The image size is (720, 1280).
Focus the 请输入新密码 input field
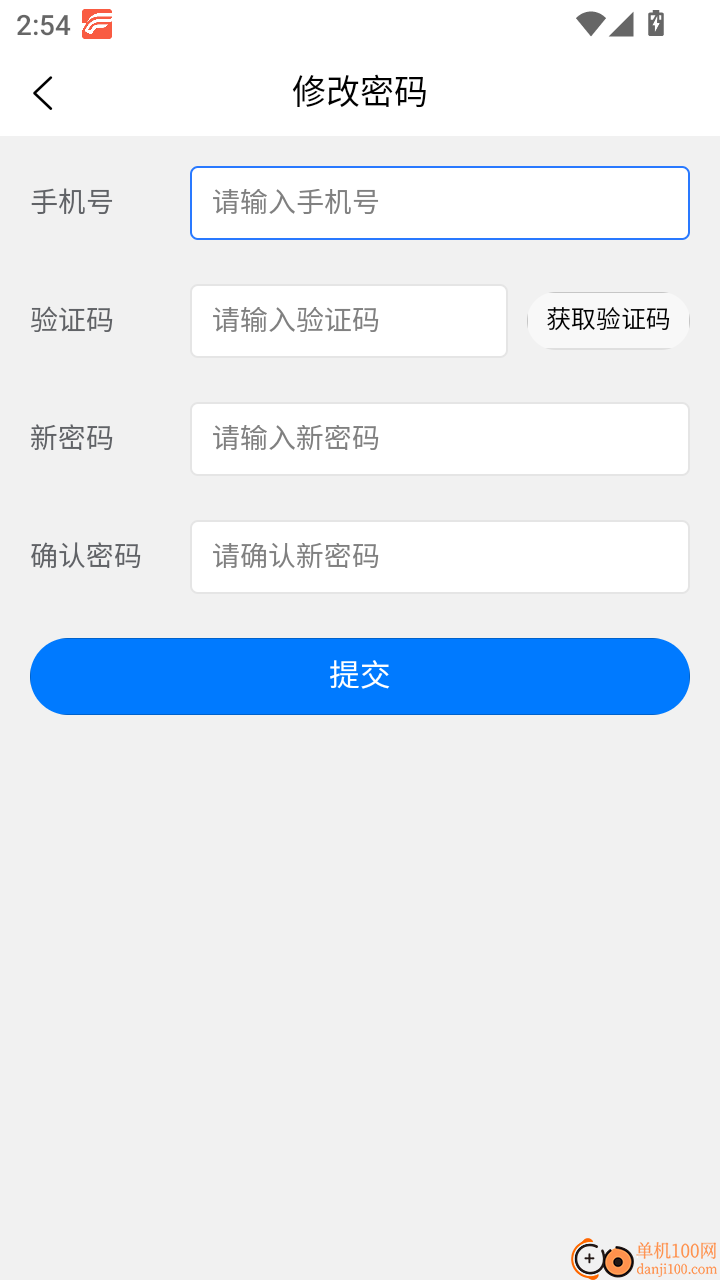click(x=440, y=439)
